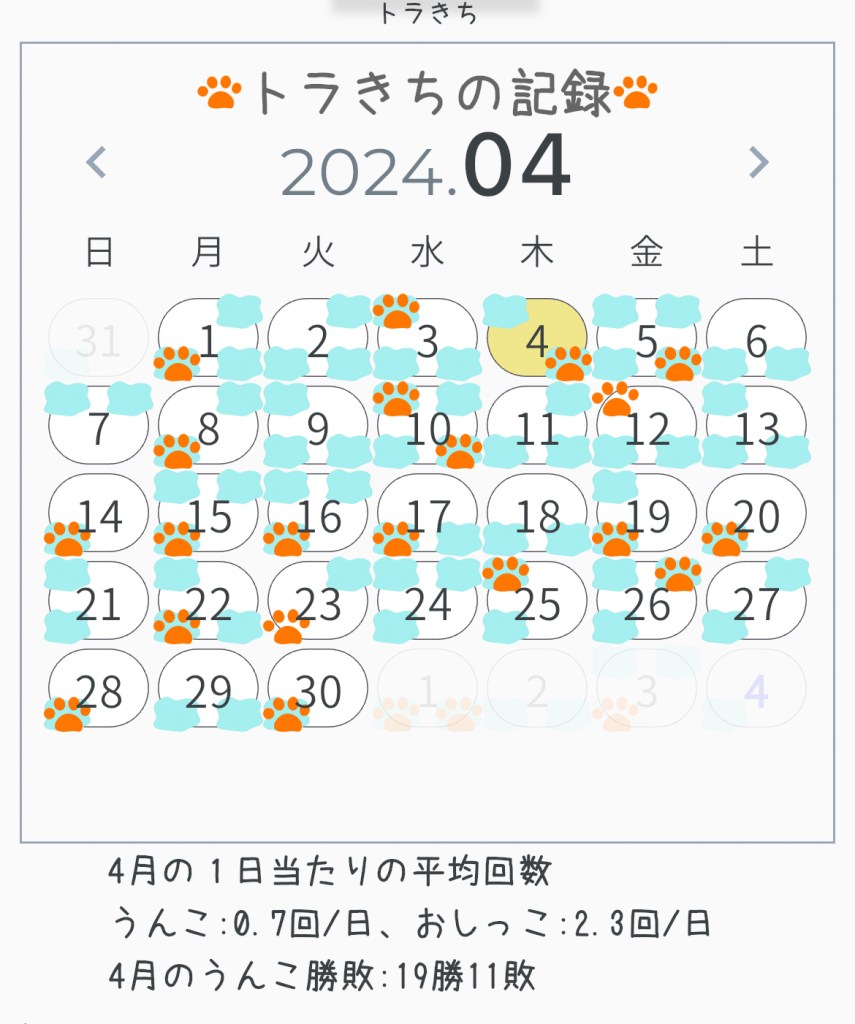Open the record for day 19

[x=647, y=516]
